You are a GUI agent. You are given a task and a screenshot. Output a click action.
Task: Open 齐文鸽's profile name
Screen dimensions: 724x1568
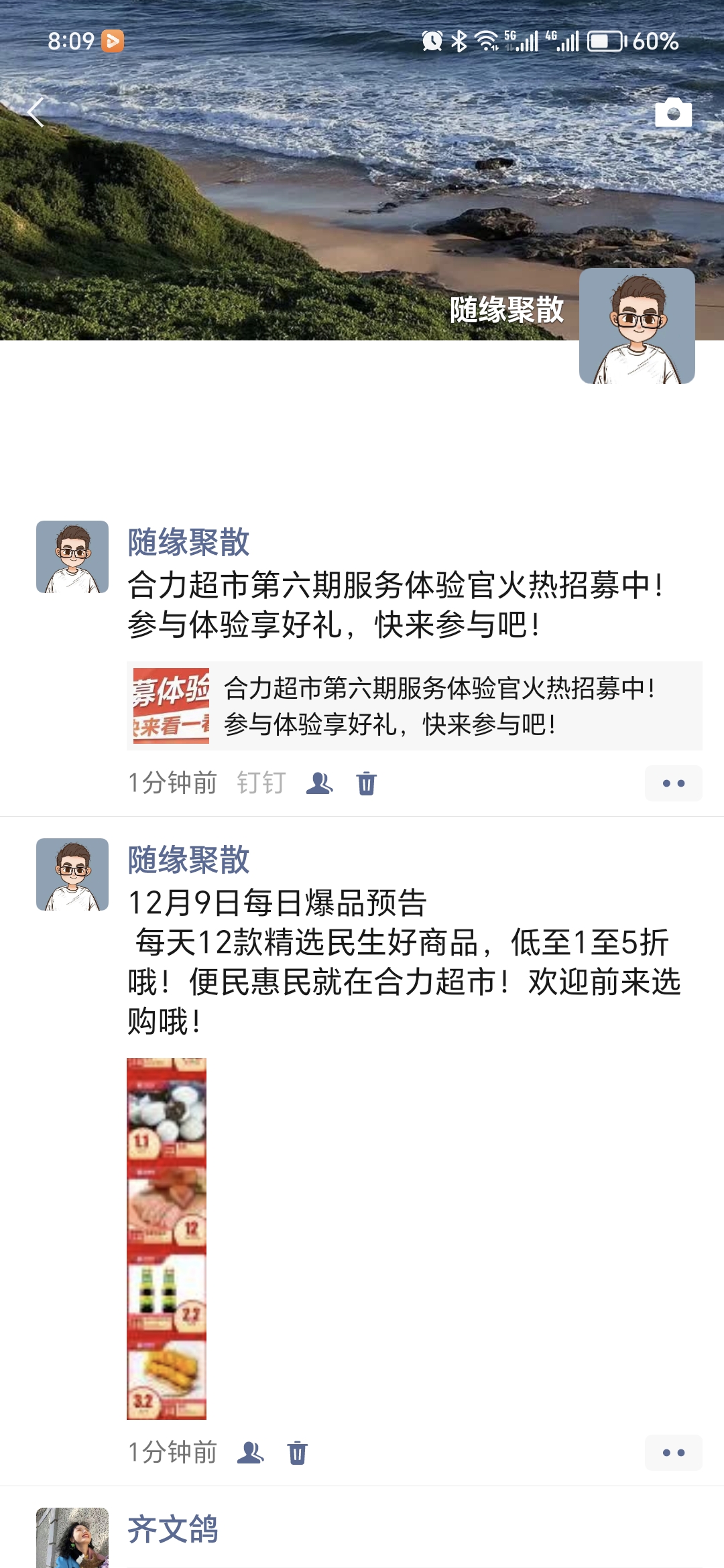tap(173, 1530)
